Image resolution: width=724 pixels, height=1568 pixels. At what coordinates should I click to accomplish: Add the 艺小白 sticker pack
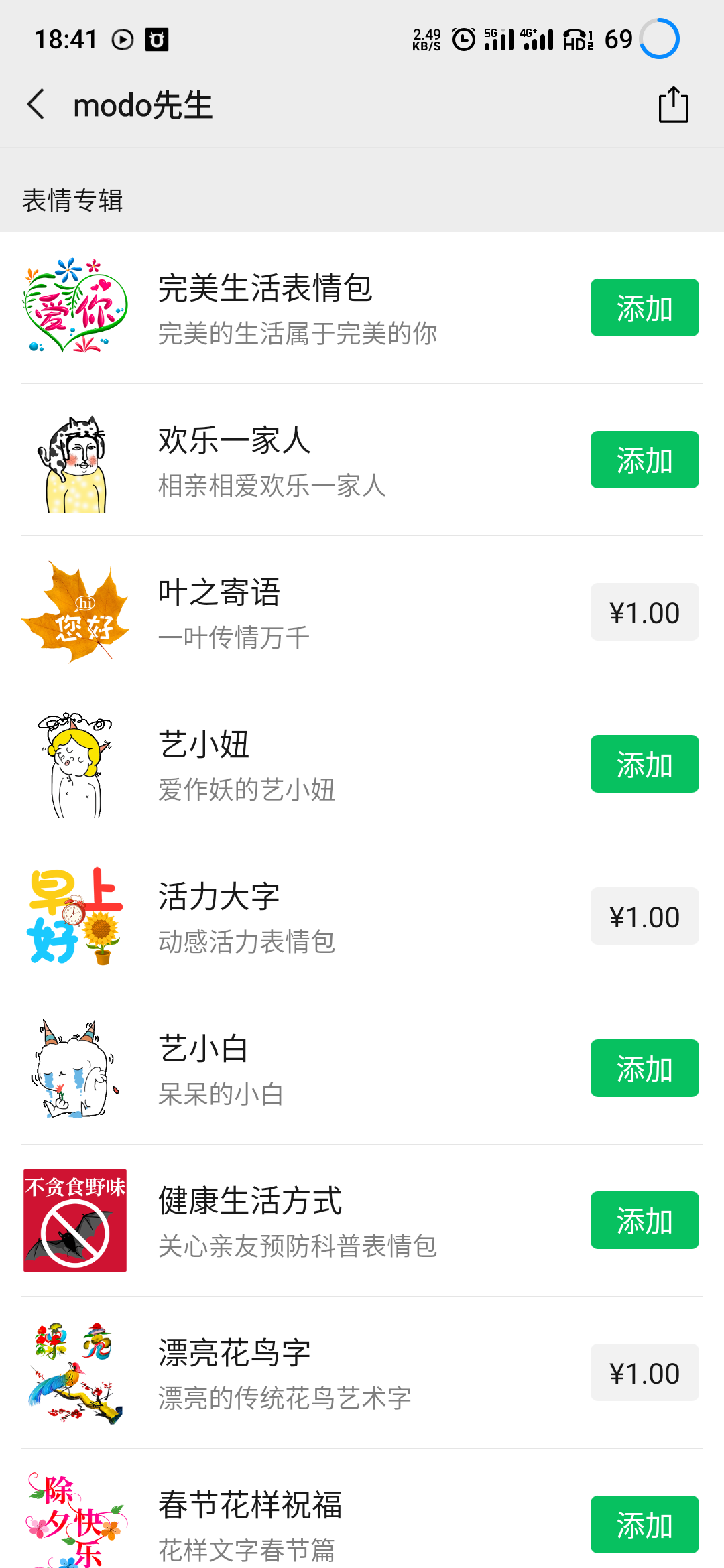coord(644,1068)
